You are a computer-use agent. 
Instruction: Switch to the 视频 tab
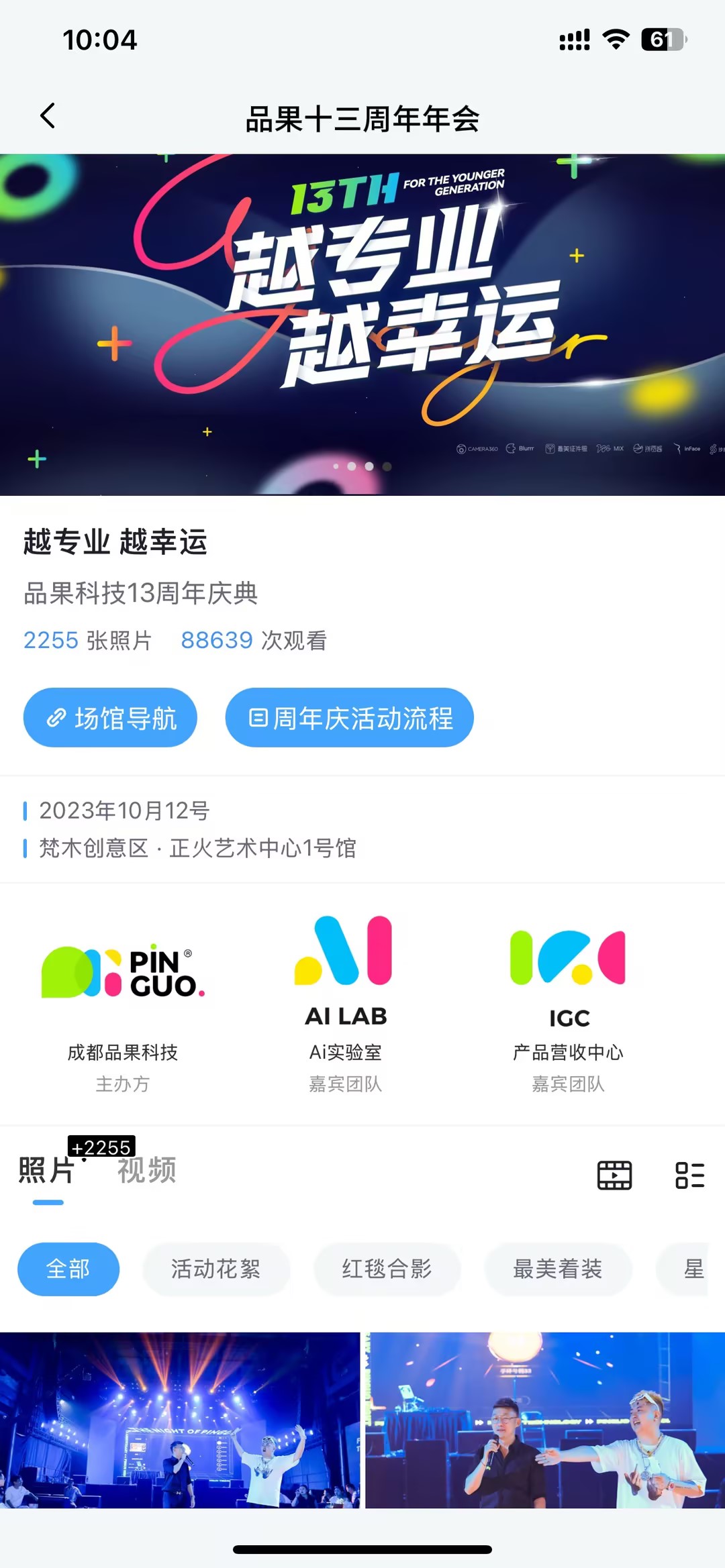tap(147, 1171)
